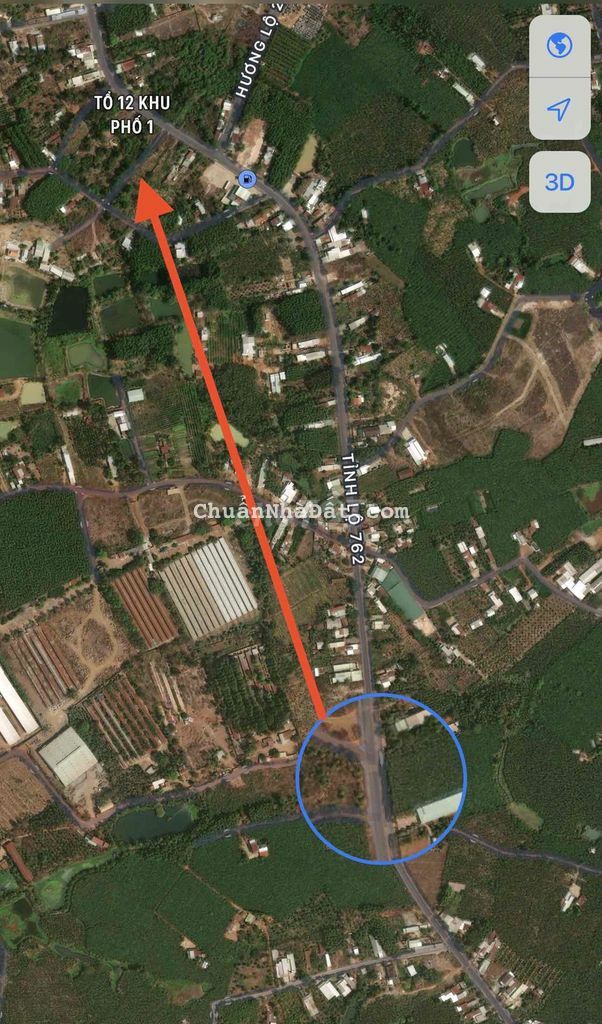Select the gas station marker on map
602x1024 pixels.
point(247,179)
